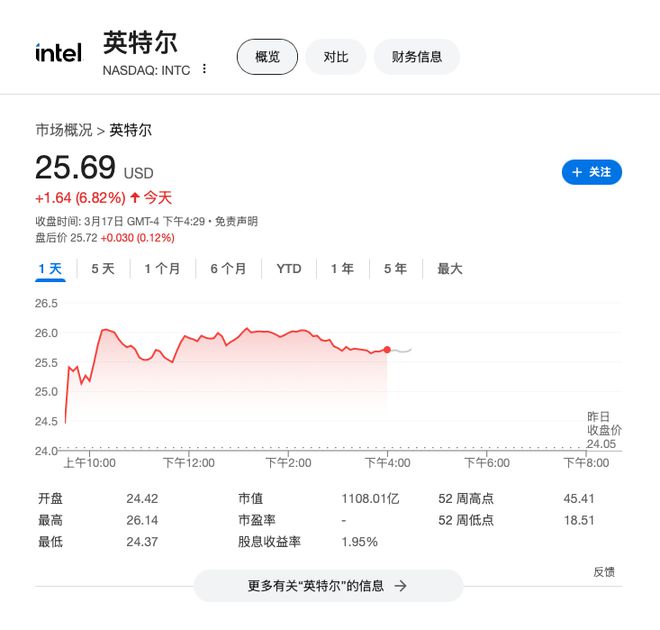Show the 最大 chart range
This screenshot has width=660, height=630.
[x=450, y=269]
